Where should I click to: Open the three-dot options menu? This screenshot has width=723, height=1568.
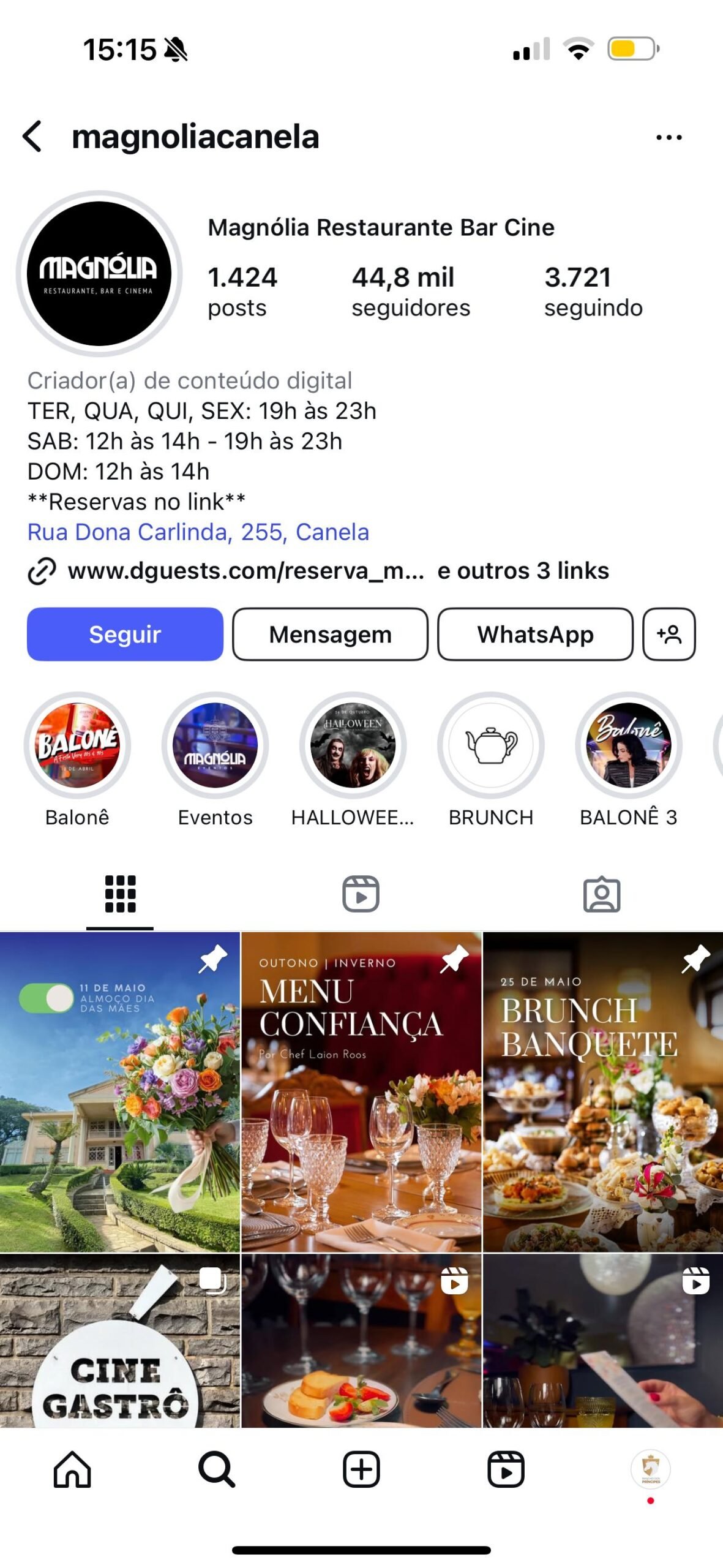tap(669, 138)
